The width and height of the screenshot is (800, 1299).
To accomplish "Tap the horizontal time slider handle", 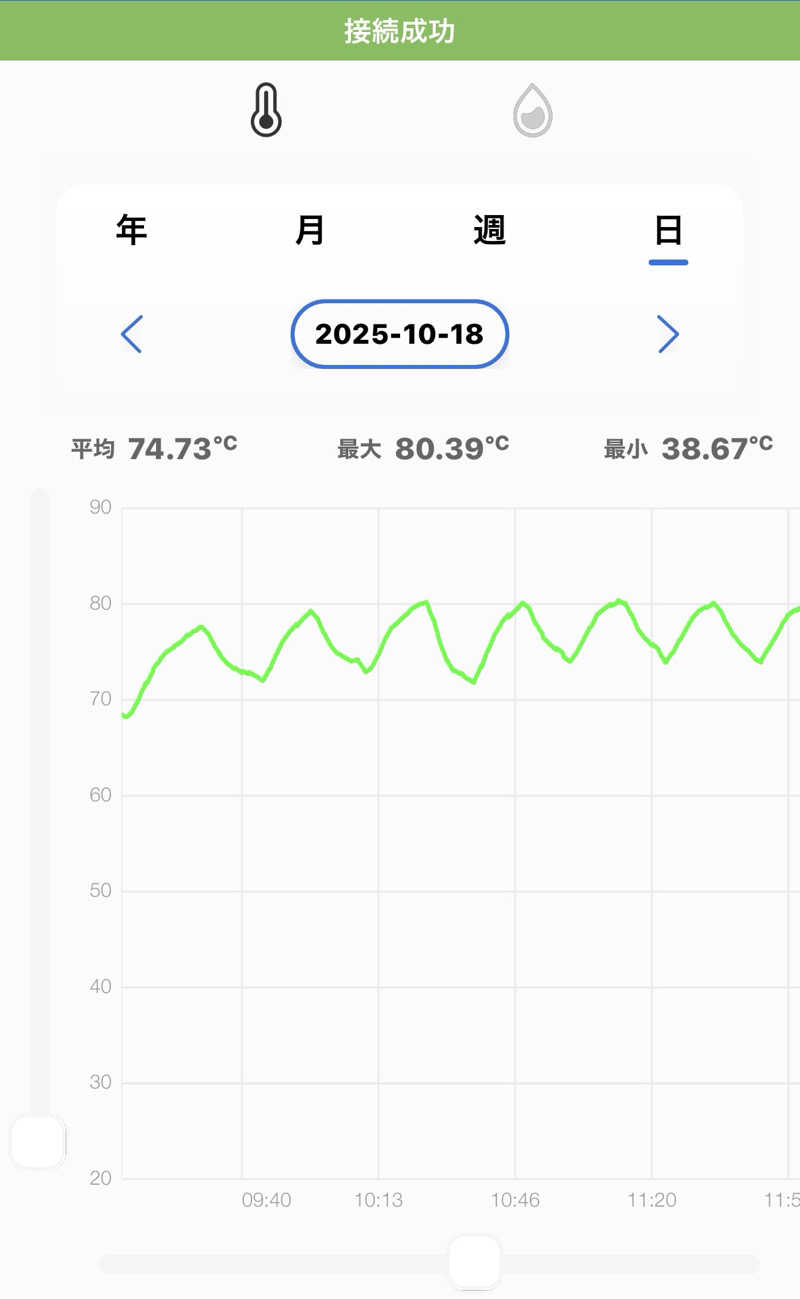I will [474, 1262].
